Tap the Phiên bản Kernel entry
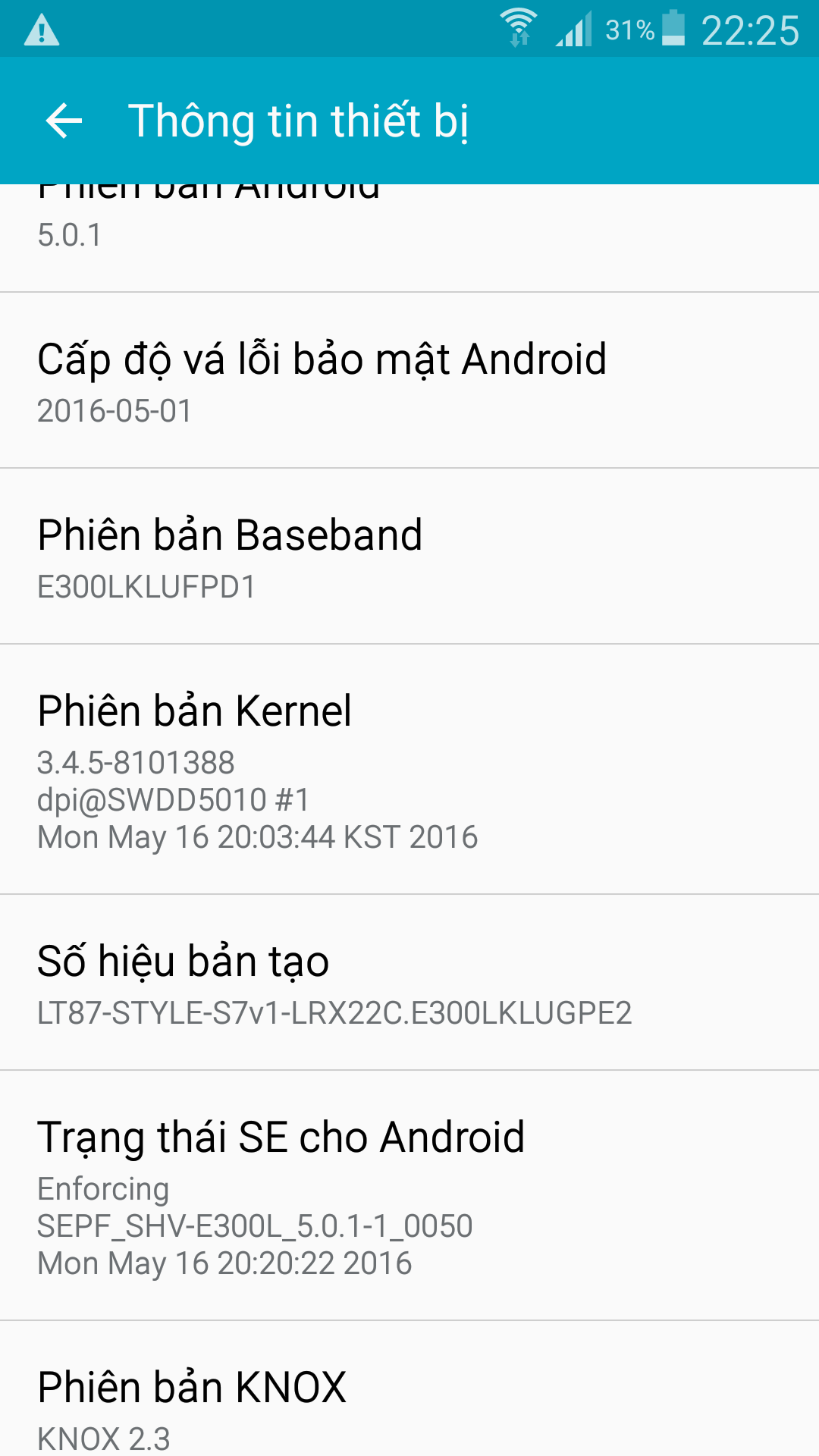The image size is (819, 1456). [x=409, y=769]
